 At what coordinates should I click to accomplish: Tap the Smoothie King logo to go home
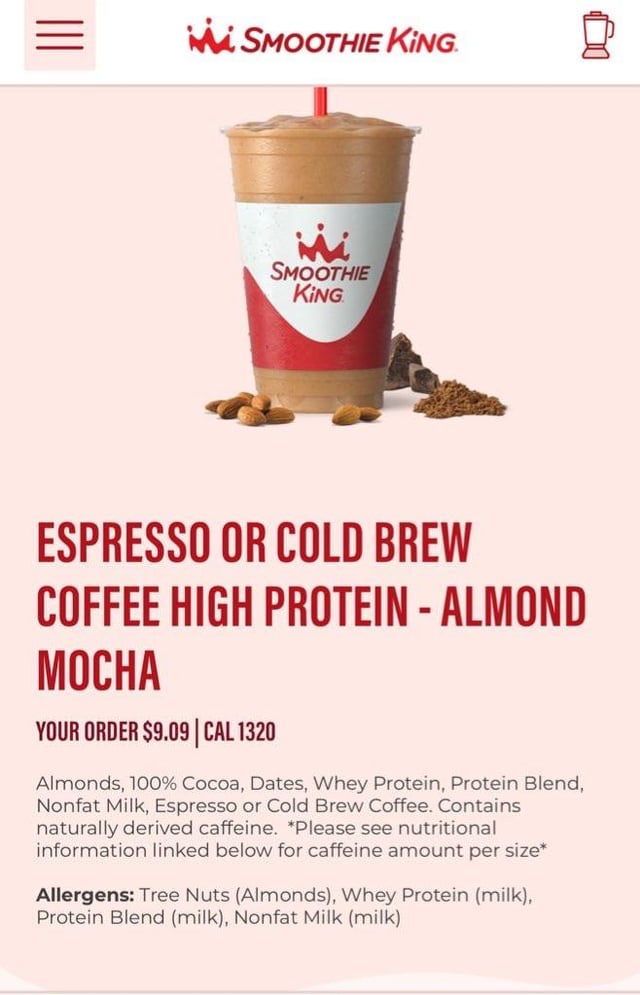click(322, 38)
